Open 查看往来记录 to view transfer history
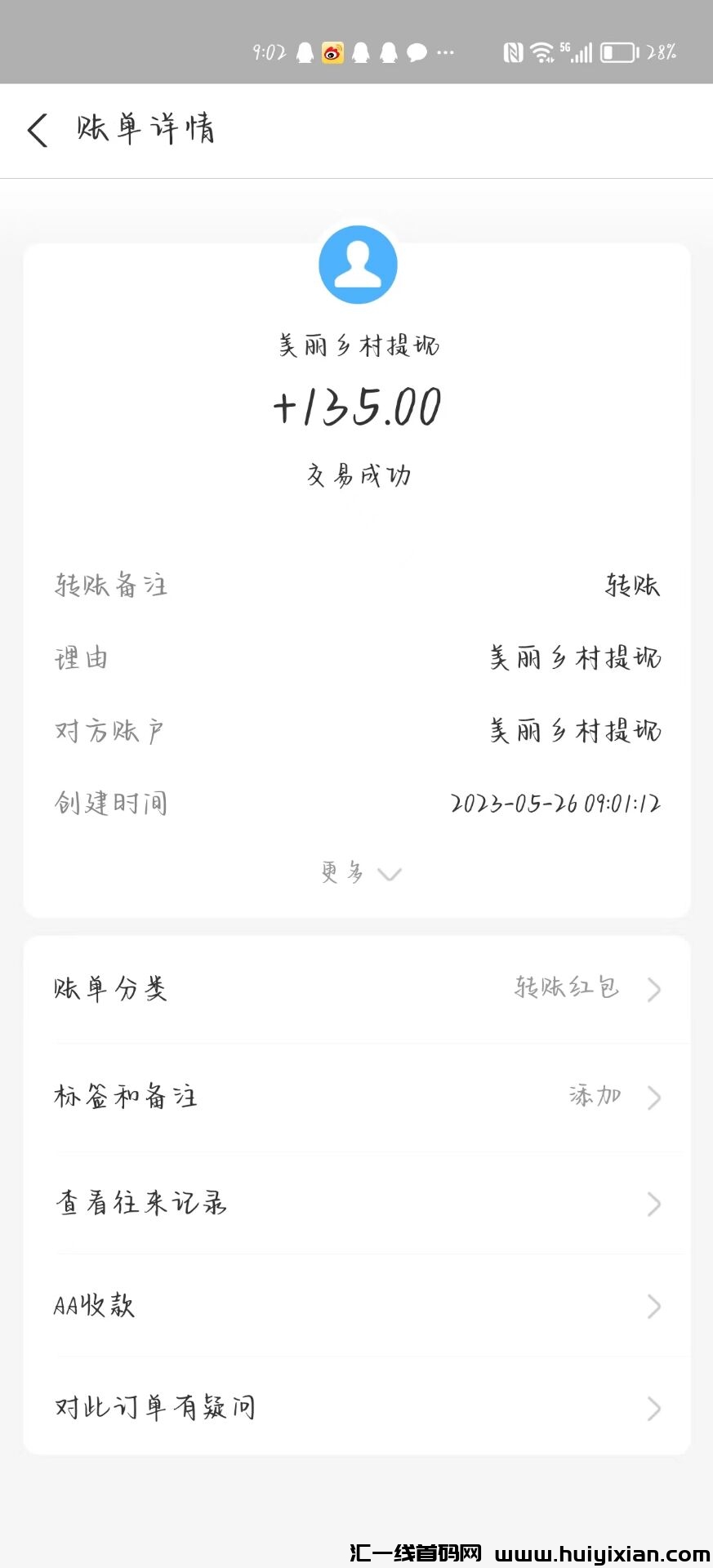The image size is (713, 1568). pyautogui.click(x=356, y=1203)
